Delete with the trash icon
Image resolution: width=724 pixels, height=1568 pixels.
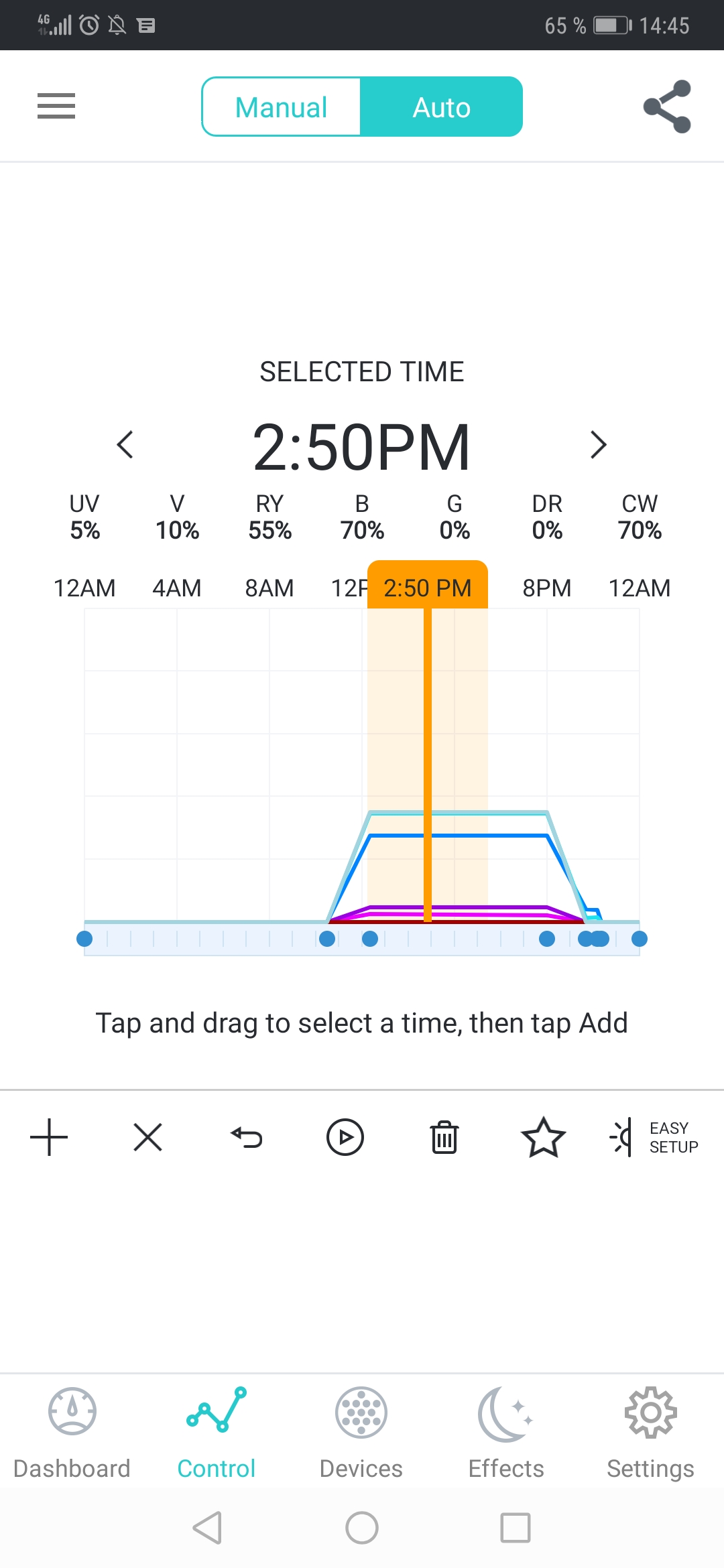(x=444, y=1137)
